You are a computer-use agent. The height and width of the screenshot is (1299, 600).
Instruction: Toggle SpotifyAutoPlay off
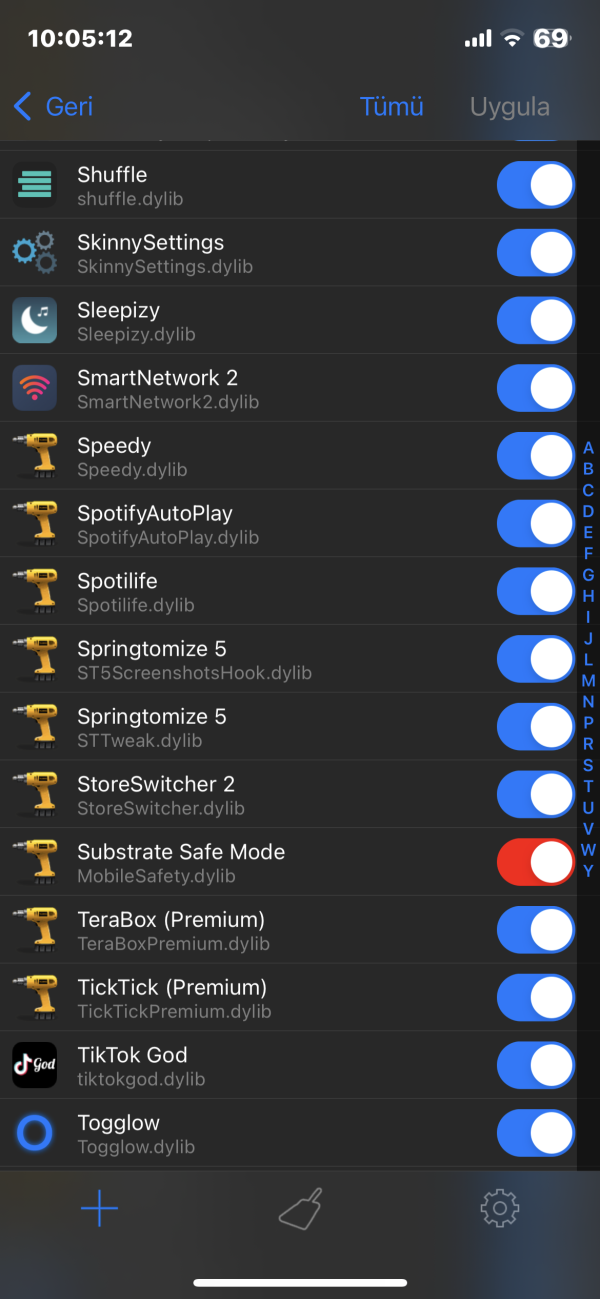click(x=535, y=524)
